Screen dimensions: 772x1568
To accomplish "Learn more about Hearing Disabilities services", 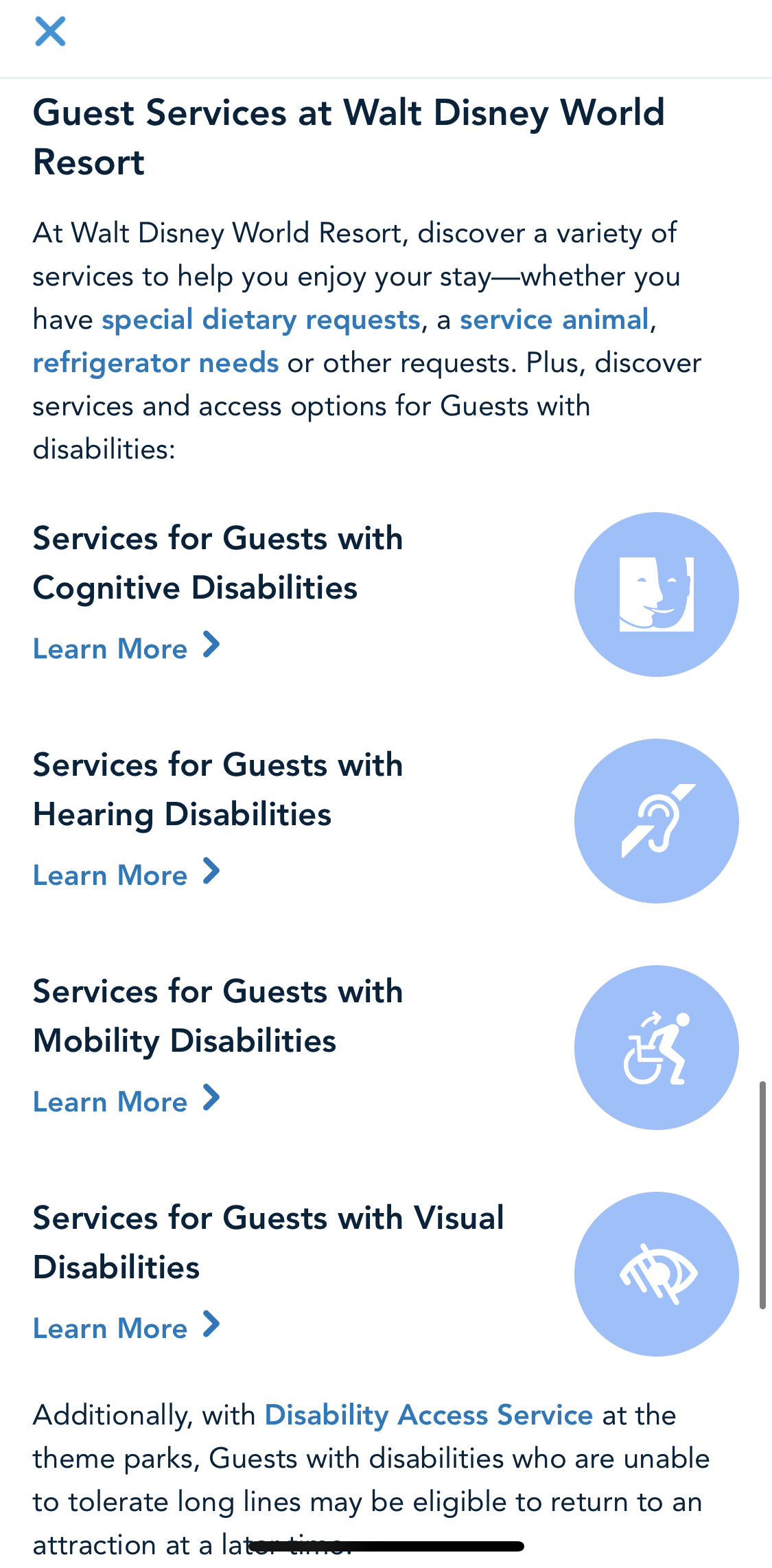I will coord(126,875).
